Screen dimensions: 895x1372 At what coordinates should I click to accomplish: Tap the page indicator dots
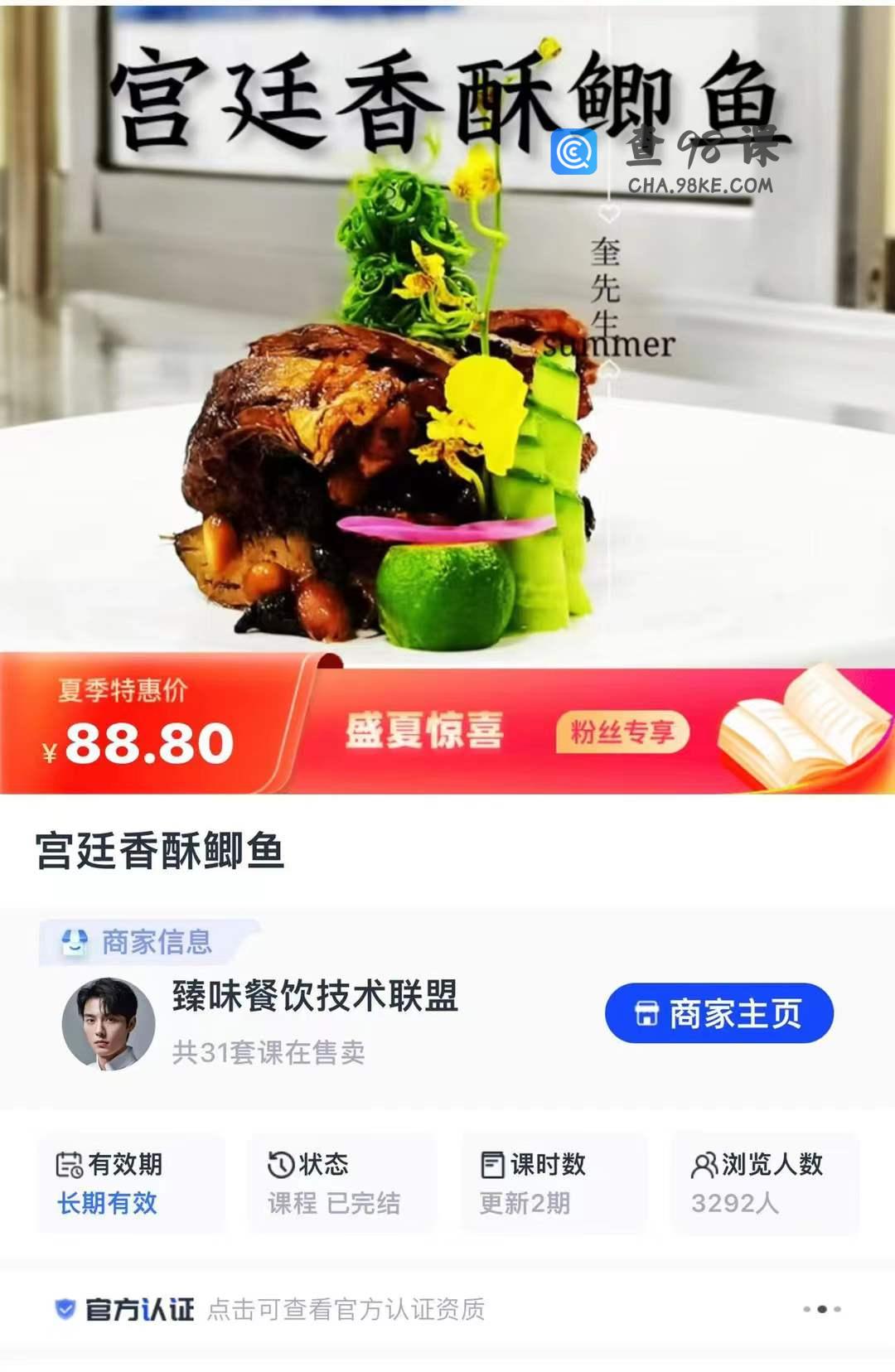pos(821,1309)
